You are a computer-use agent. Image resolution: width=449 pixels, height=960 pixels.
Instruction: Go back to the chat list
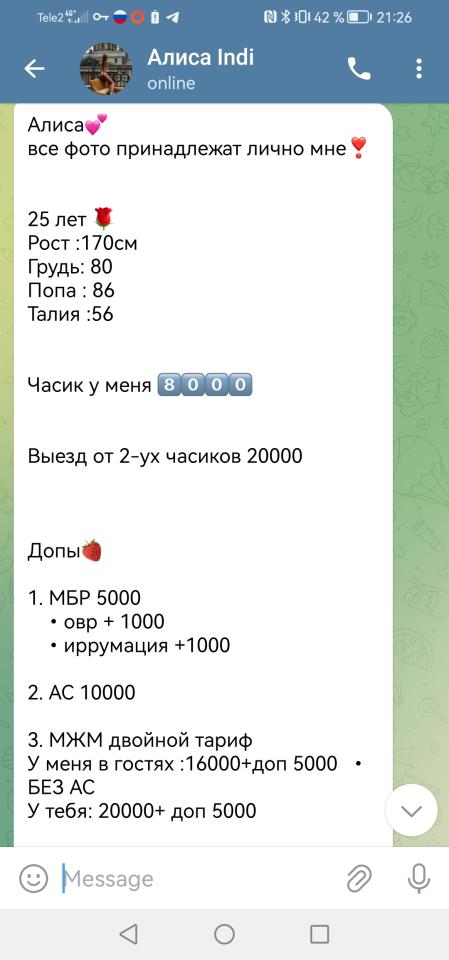pyautogui.click(x=34, y=69)
